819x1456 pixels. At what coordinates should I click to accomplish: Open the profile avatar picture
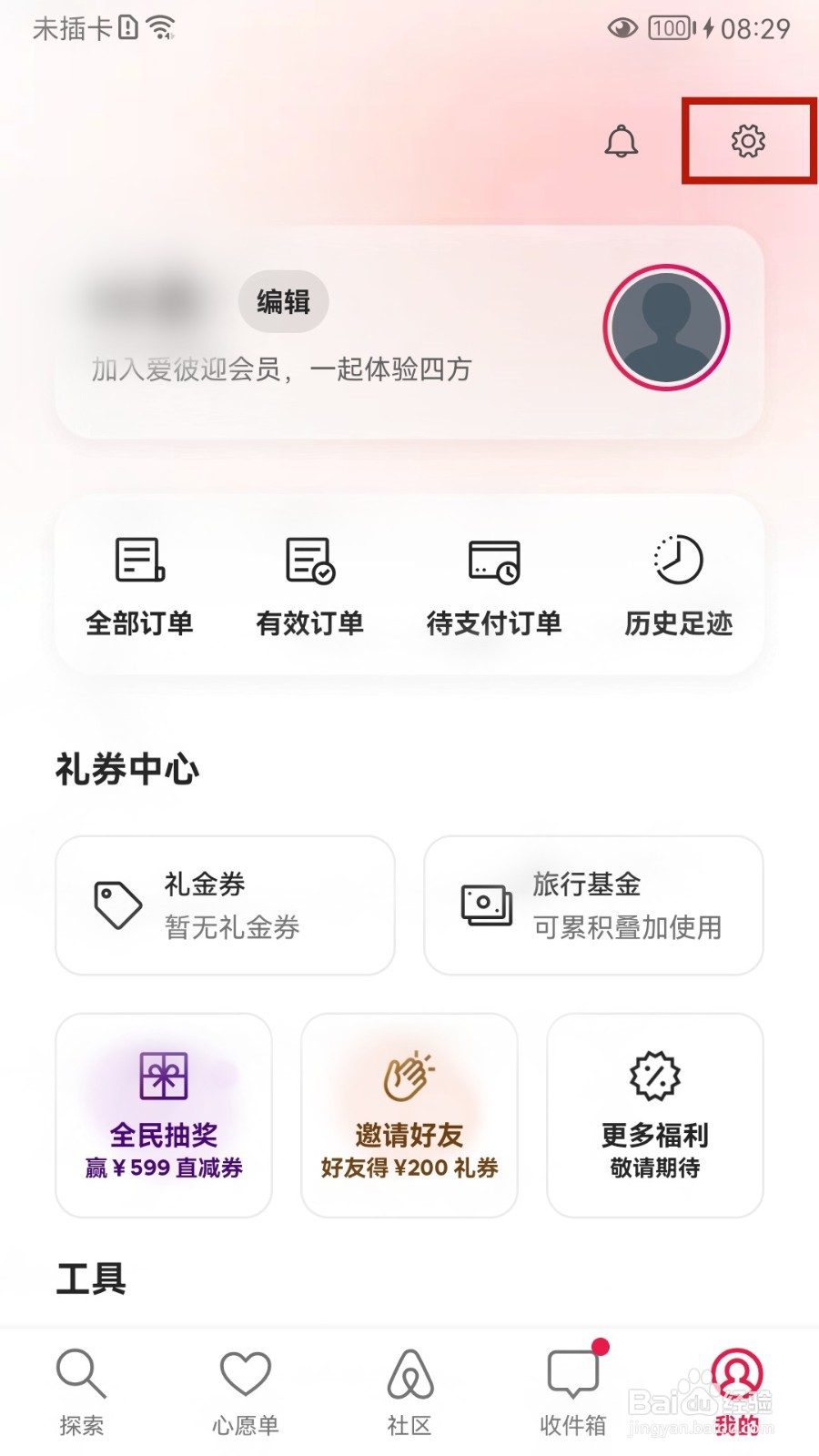(667, 328)
